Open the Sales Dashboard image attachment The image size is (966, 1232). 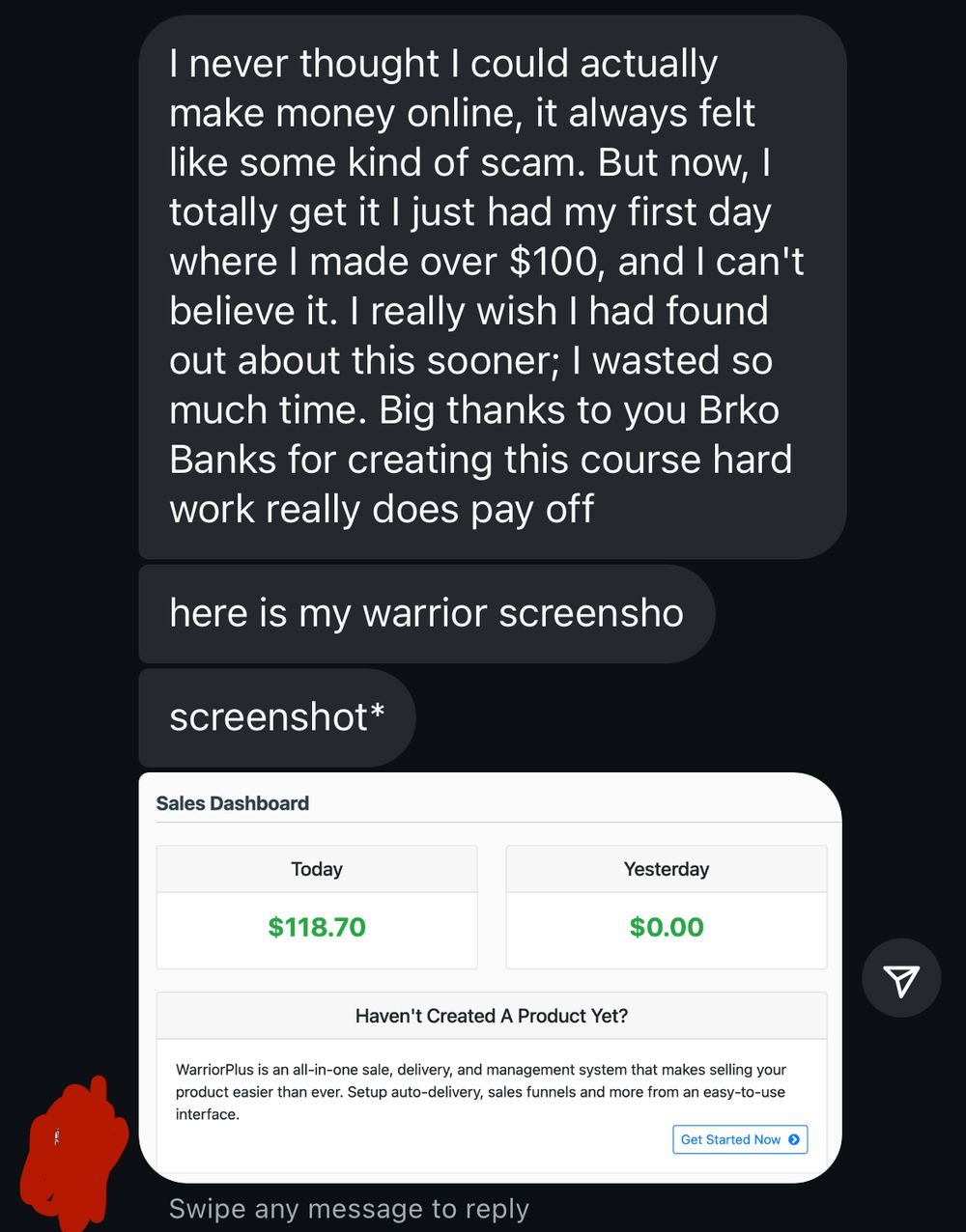(491, 977)
